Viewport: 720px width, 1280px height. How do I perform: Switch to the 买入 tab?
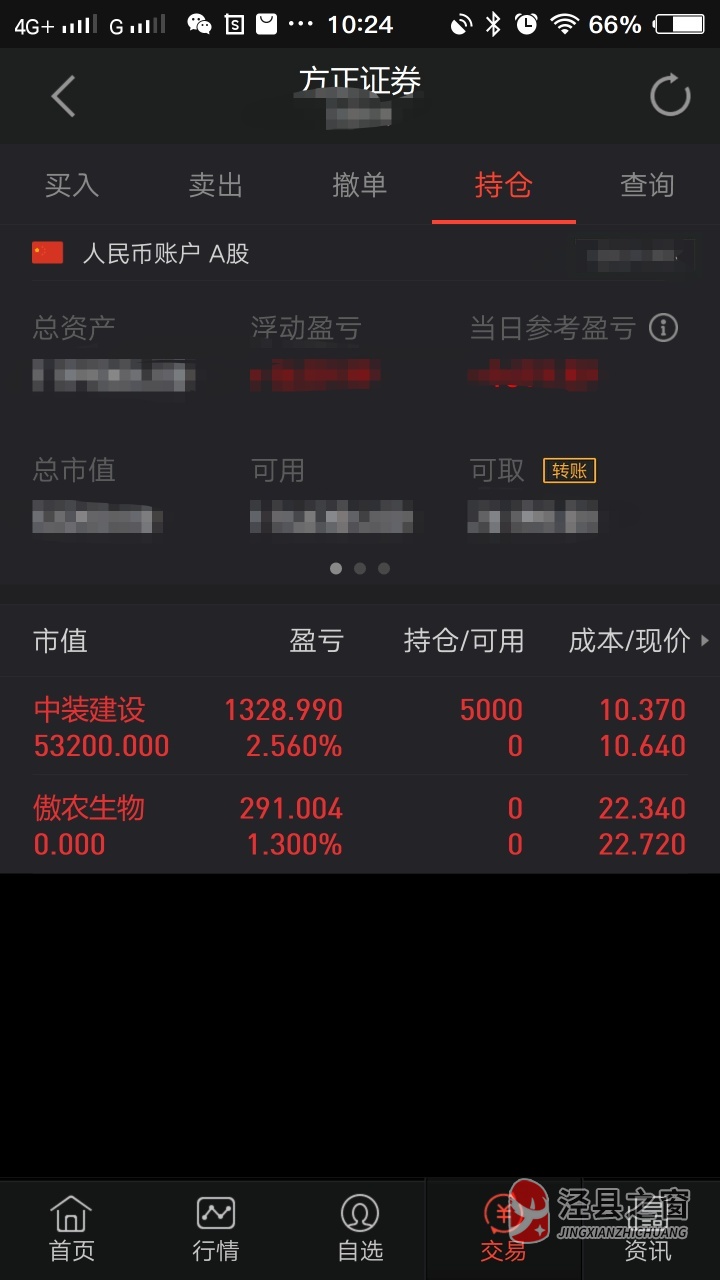point(72,185)
